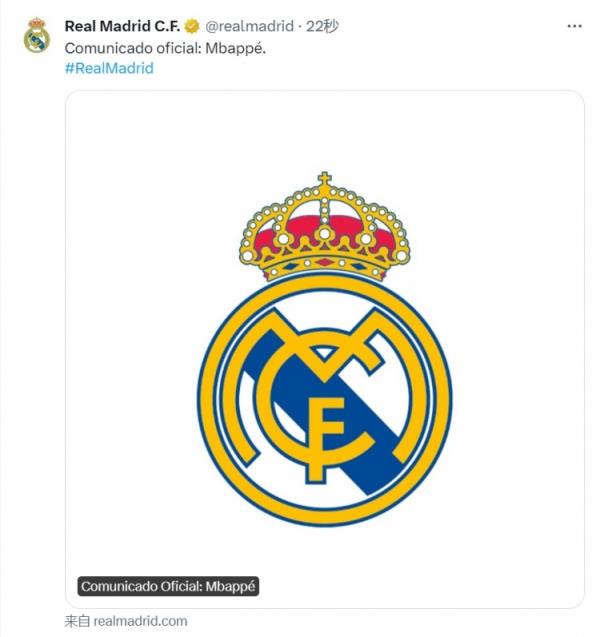This screenshot has height=637, width=600.
Task: Open the @realmadrid handle
Action: (x=249, y=26)
